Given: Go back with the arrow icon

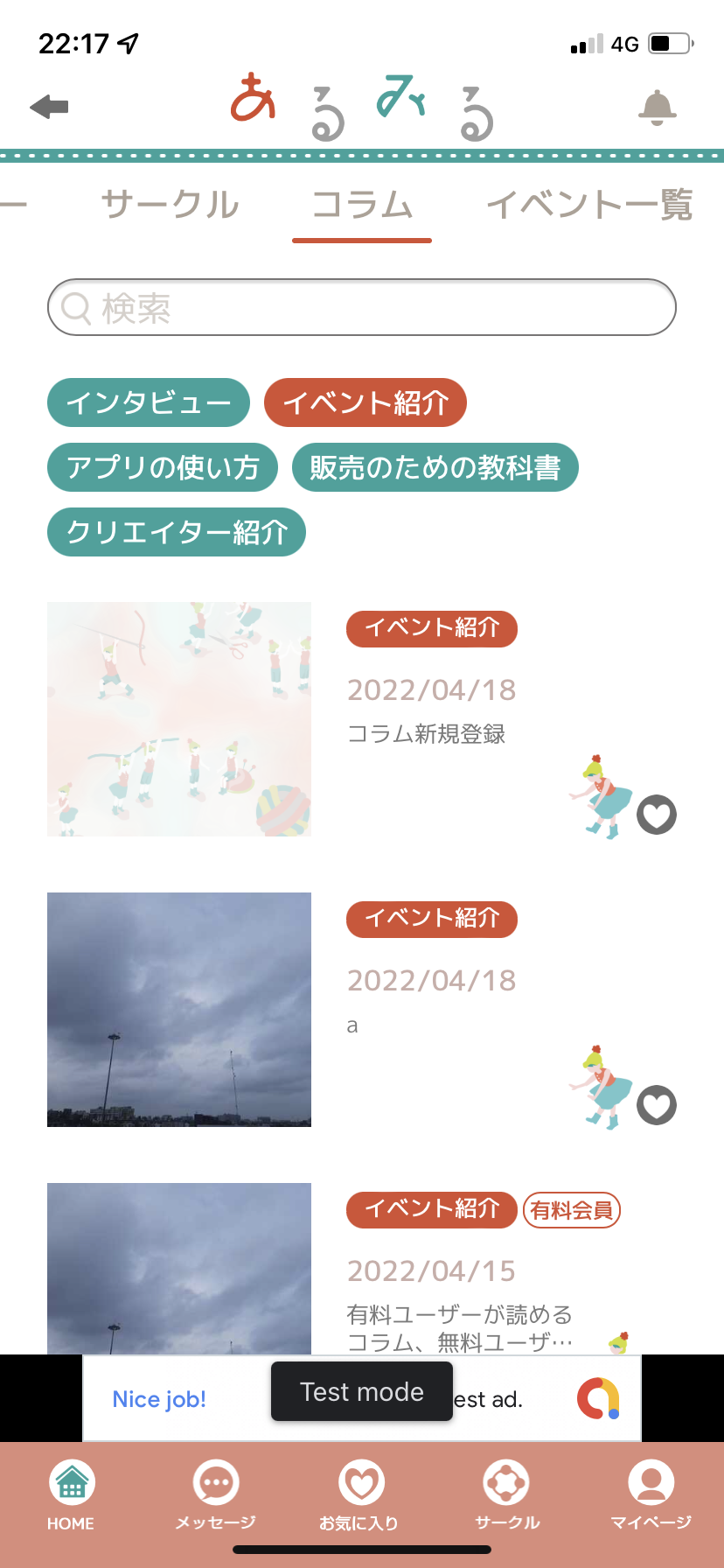Looking at the screenshot, I should pyautogui.click(x=49, y=108).
